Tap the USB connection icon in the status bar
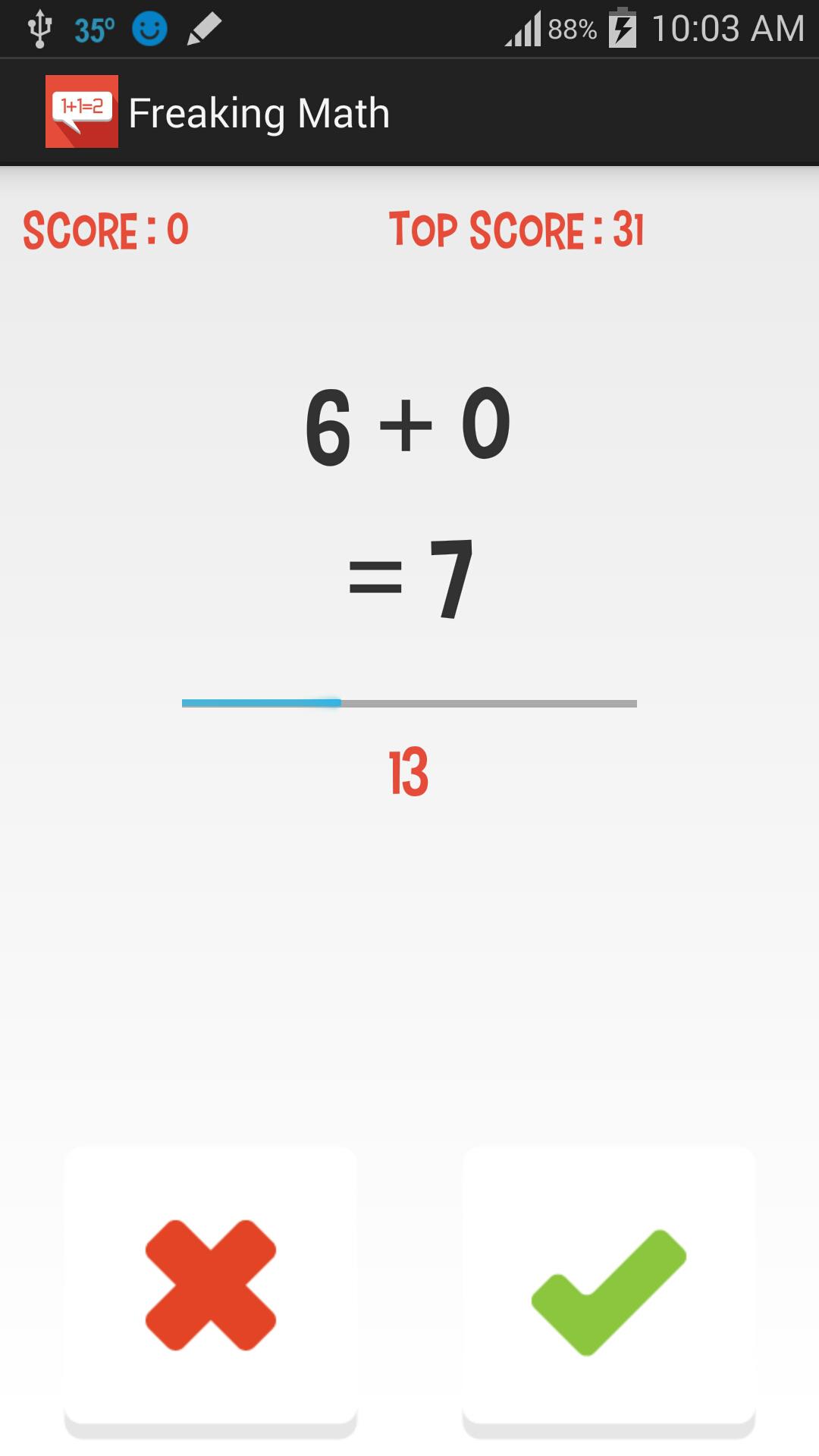 click(39, 27)
